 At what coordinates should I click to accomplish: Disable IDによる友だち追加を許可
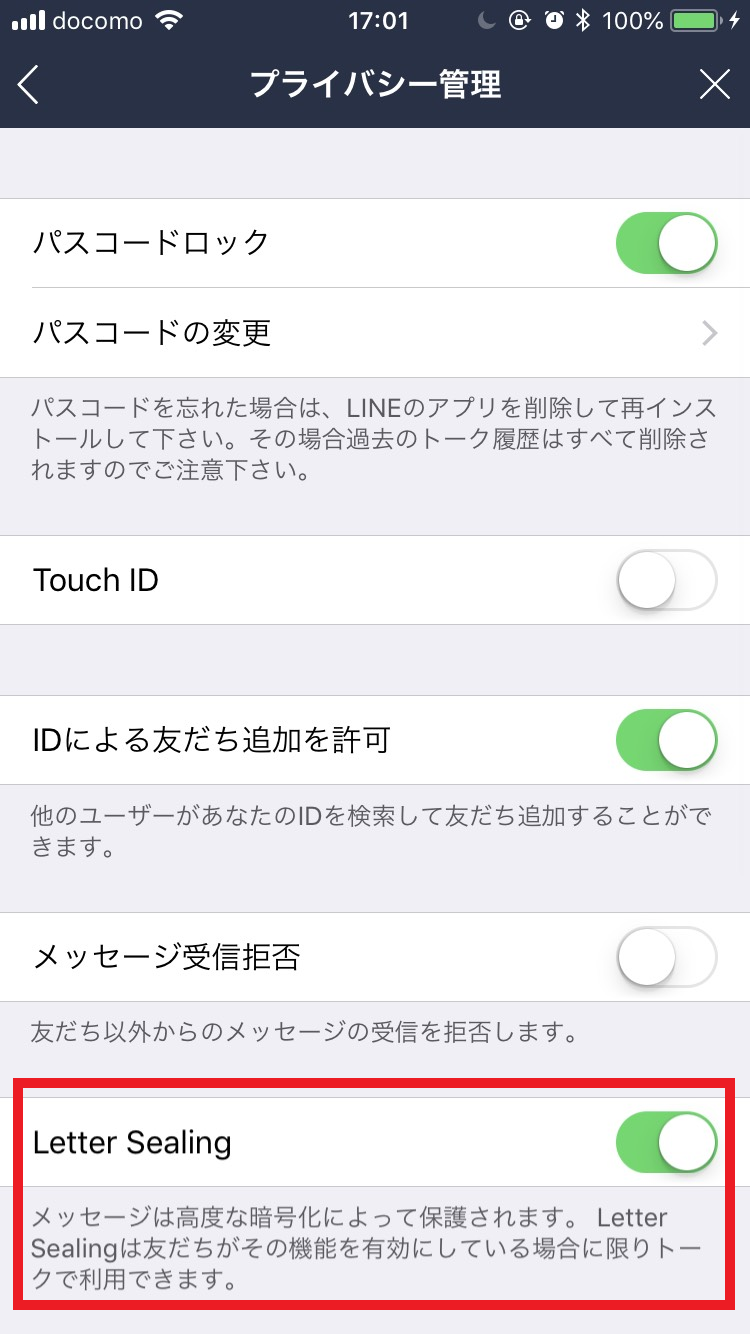click(666, 740)
